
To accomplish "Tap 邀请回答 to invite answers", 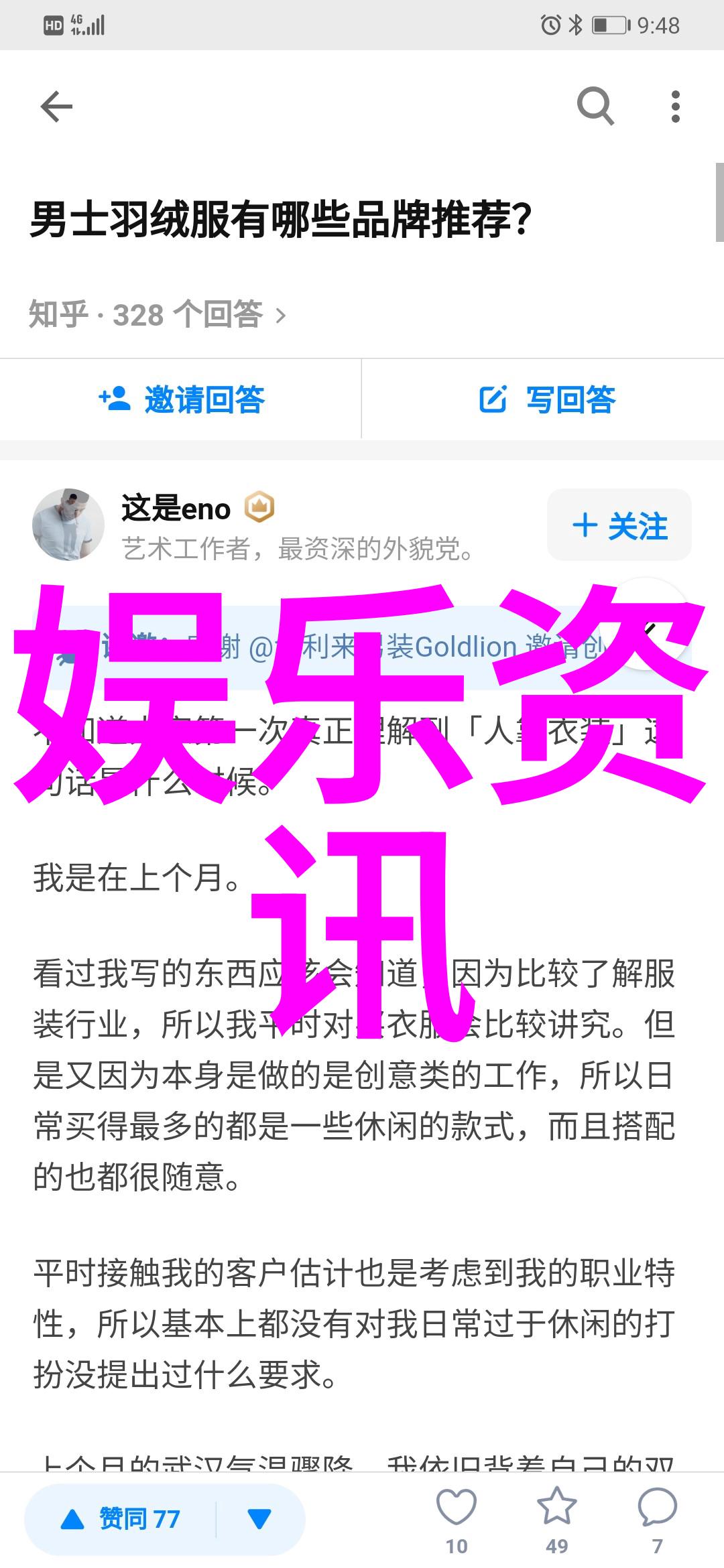I will click(181, 399).
